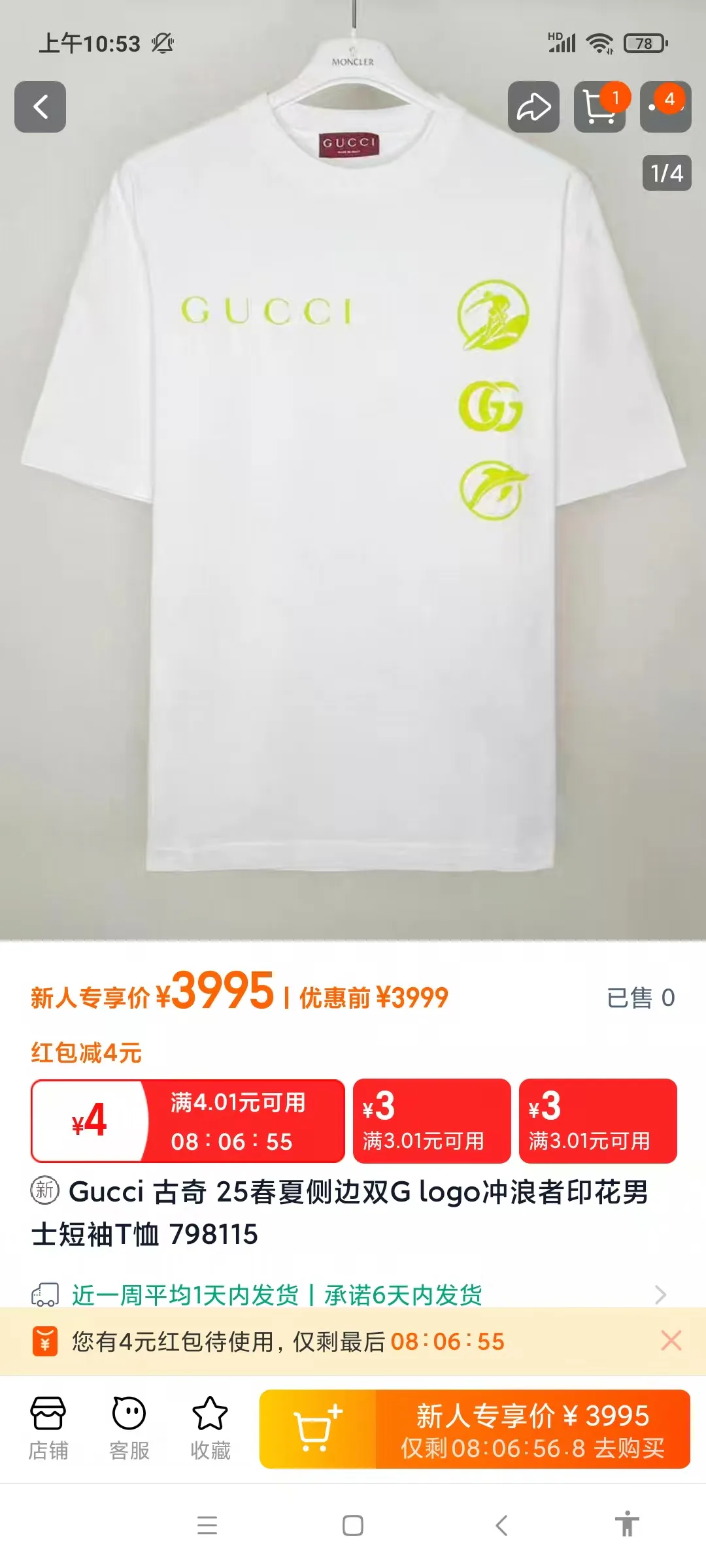Open the Gucci T-shirt product image
706x1568 pixels.
353,470
